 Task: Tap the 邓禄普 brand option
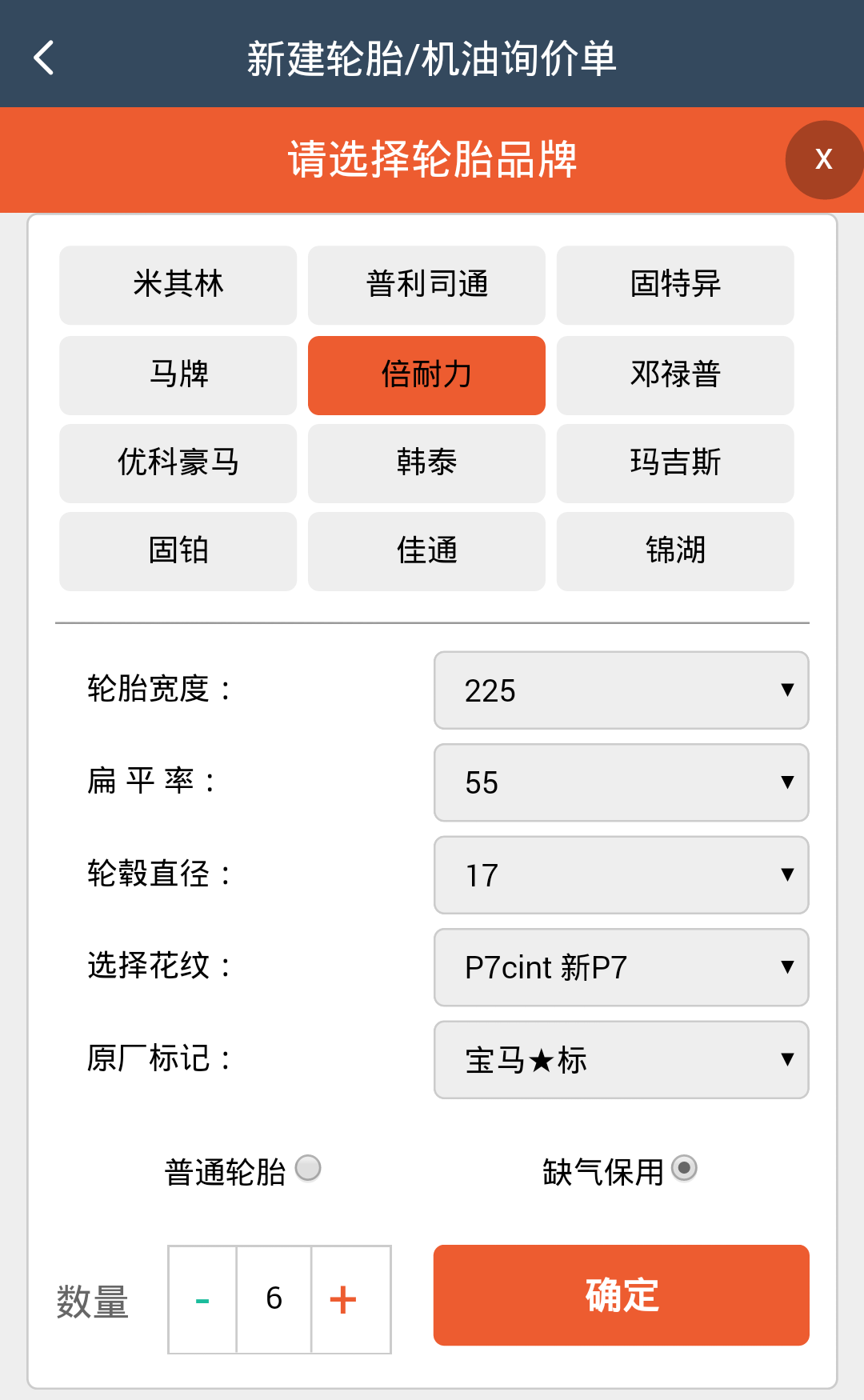pyautogui.click(x=674, y=375)
